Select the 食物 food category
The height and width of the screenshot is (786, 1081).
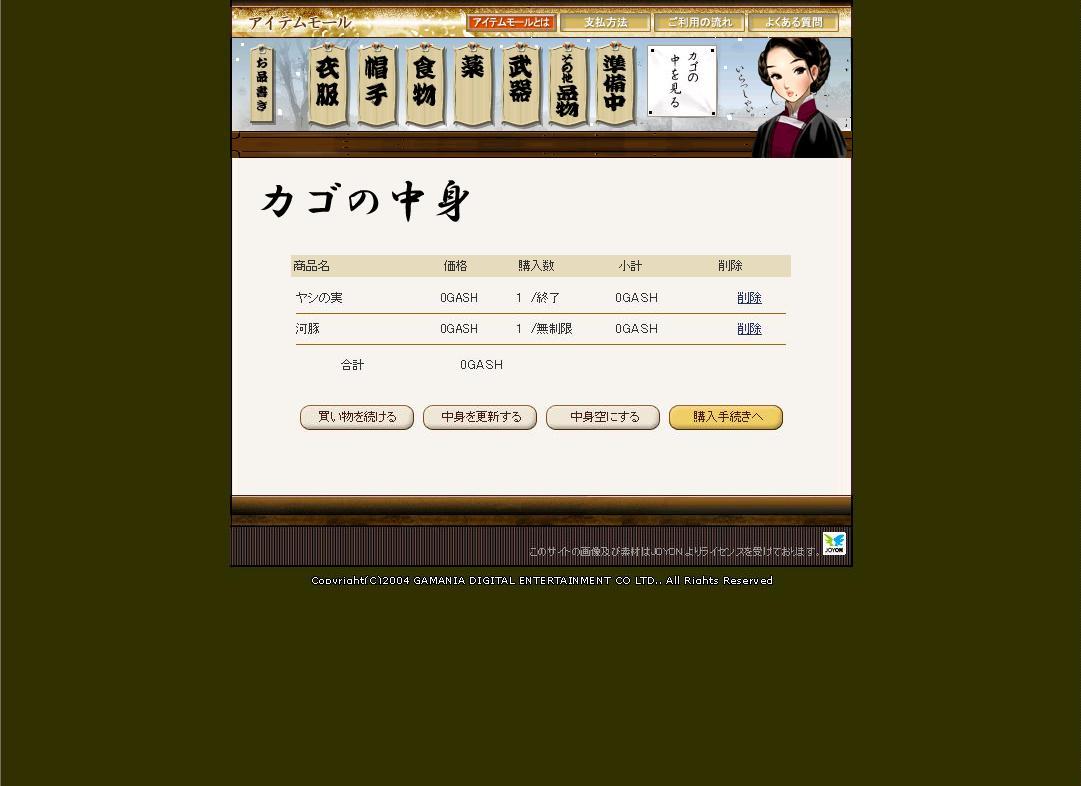[425, 85]
